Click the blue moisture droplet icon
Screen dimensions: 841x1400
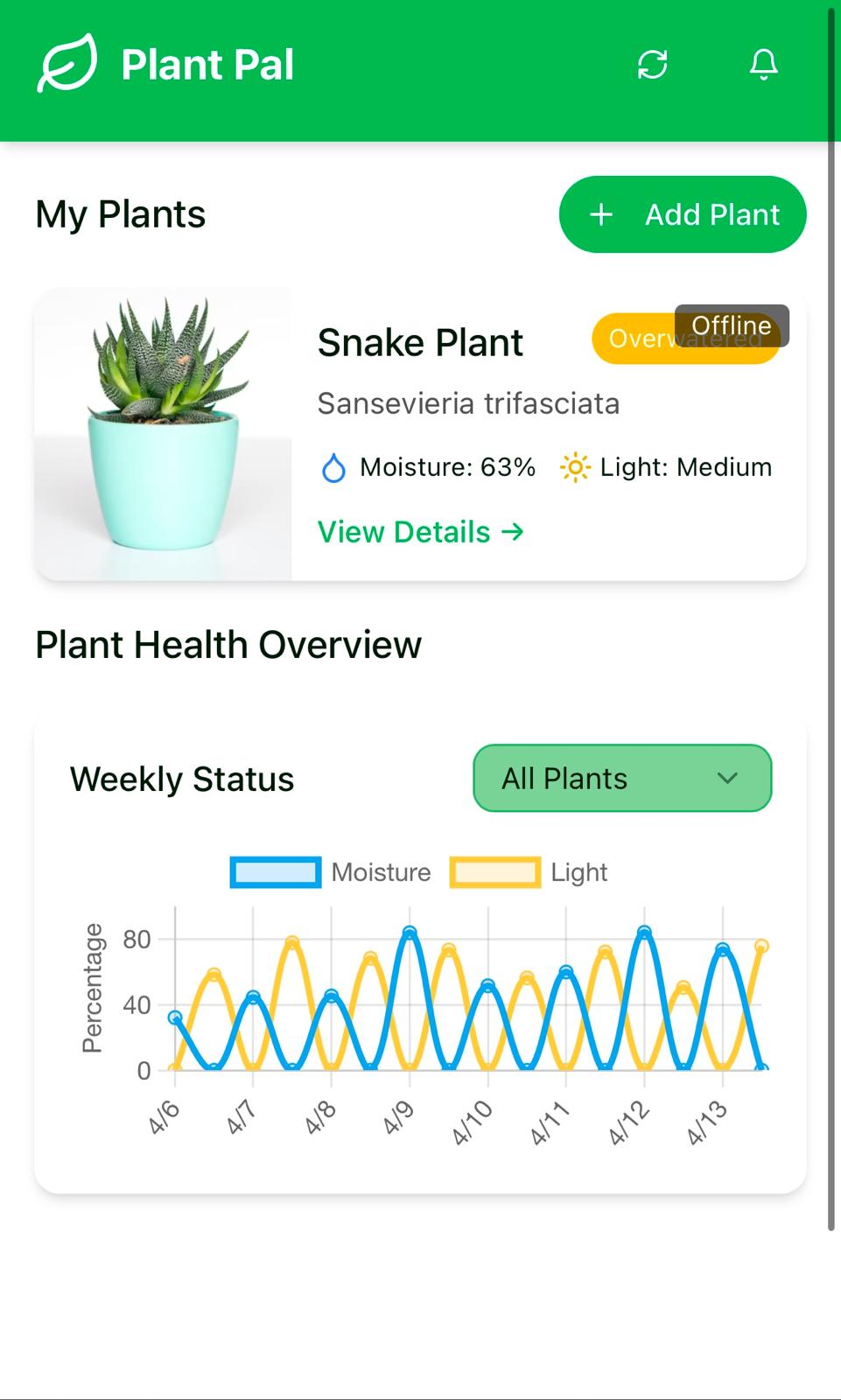point(333,466)
